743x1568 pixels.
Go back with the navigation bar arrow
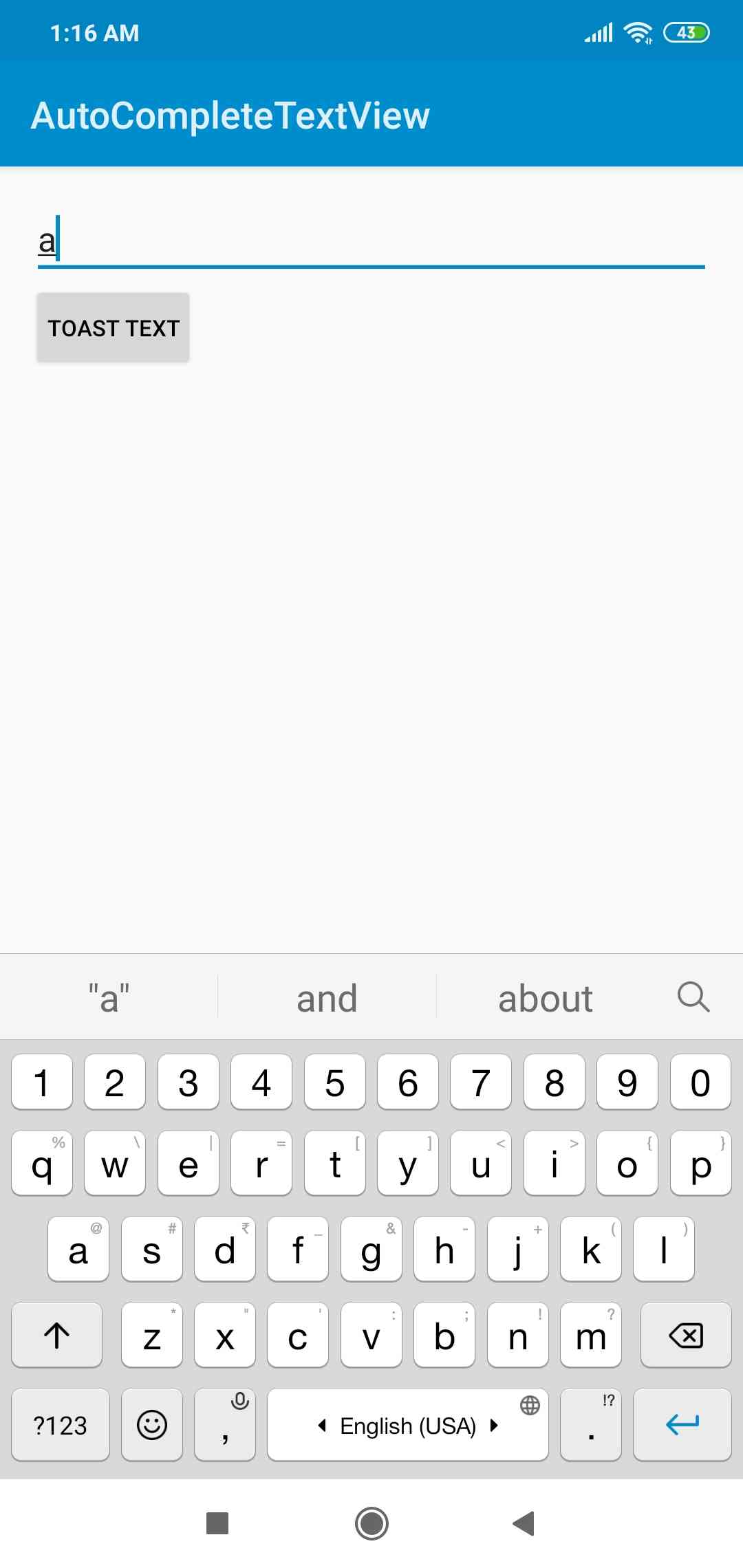click(524, 1523)
